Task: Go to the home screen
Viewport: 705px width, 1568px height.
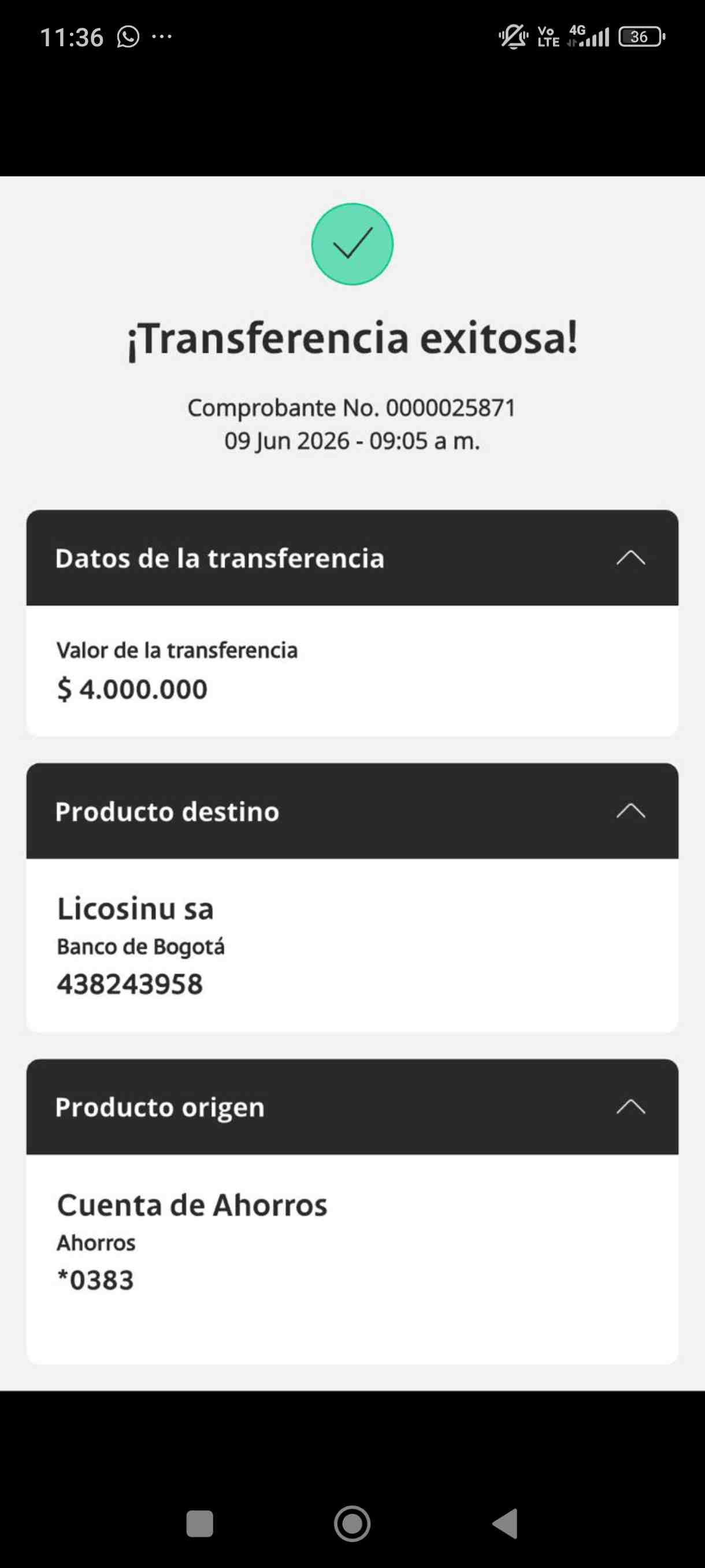Action: 352,1523
